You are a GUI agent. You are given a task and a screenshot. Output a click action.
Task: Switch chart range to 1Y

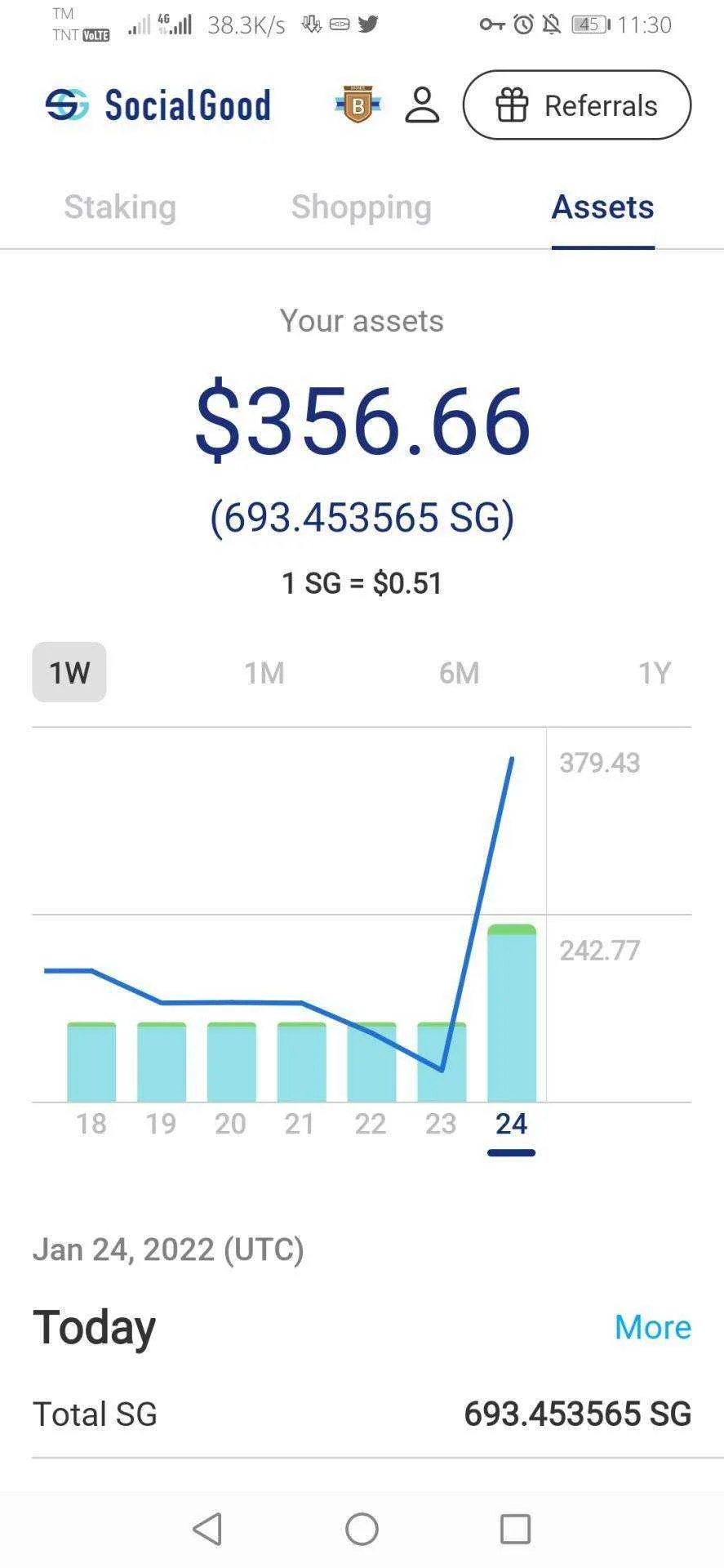tap(655, 673)
